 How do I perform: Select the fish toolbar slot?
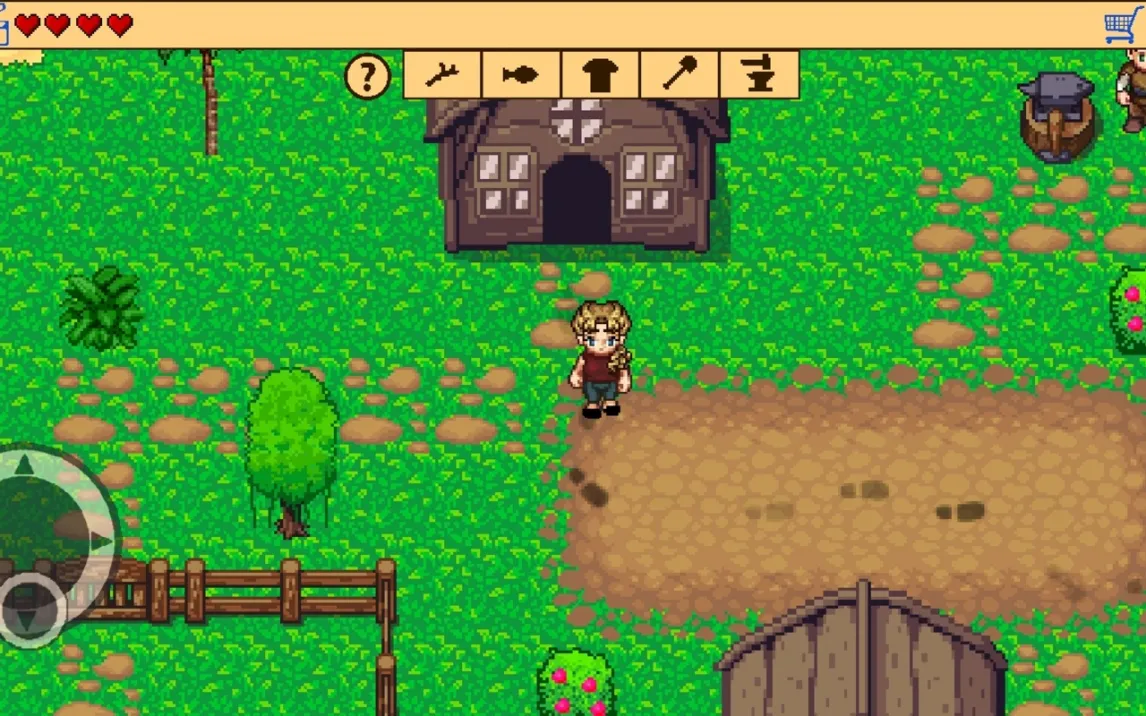tap(521, 75)
